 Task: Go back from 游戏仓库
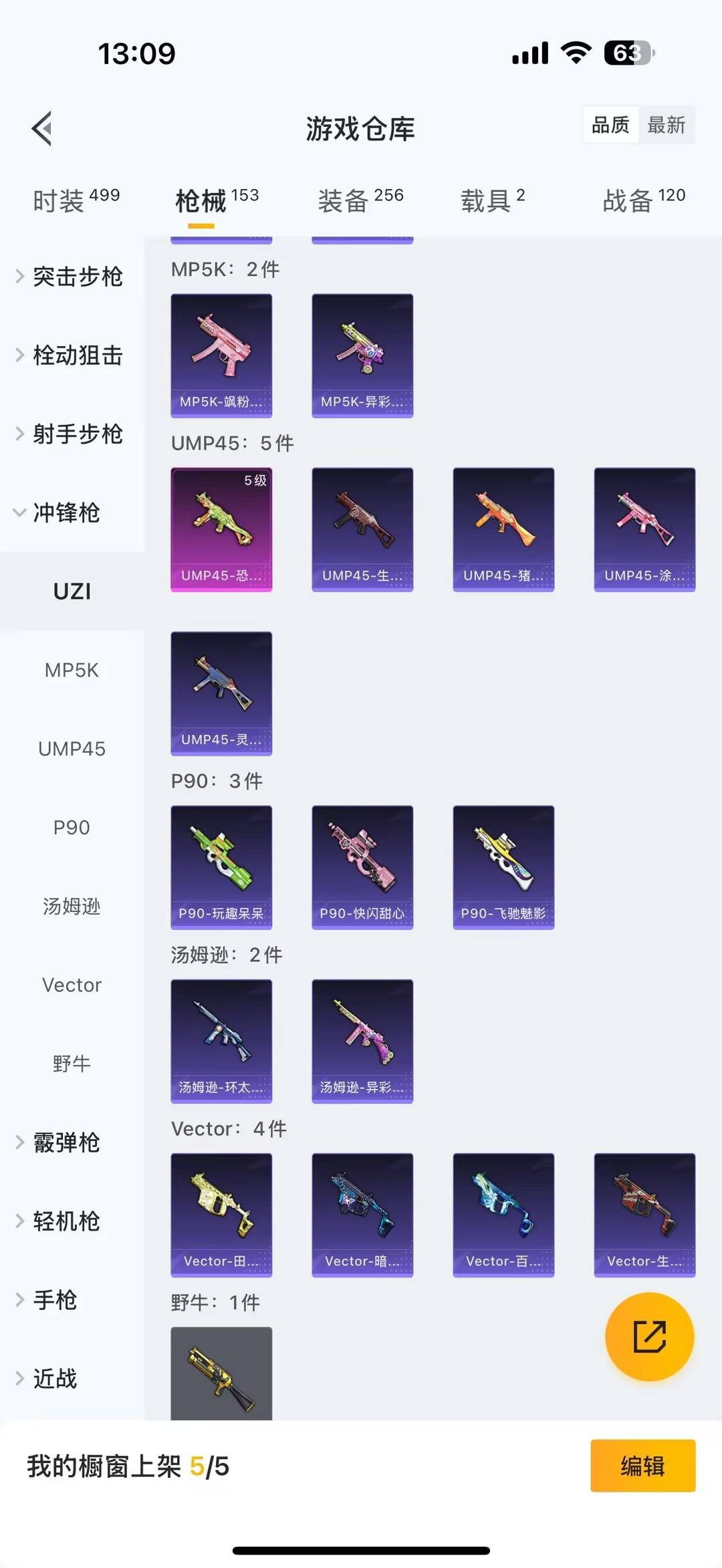point(42,128)
